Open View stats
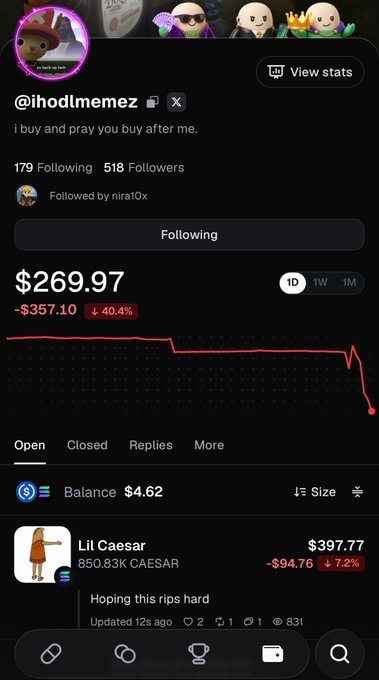Image resolution: width=379 pixels, height=680 pixels. pyautogui.click(x=310, y=72)
